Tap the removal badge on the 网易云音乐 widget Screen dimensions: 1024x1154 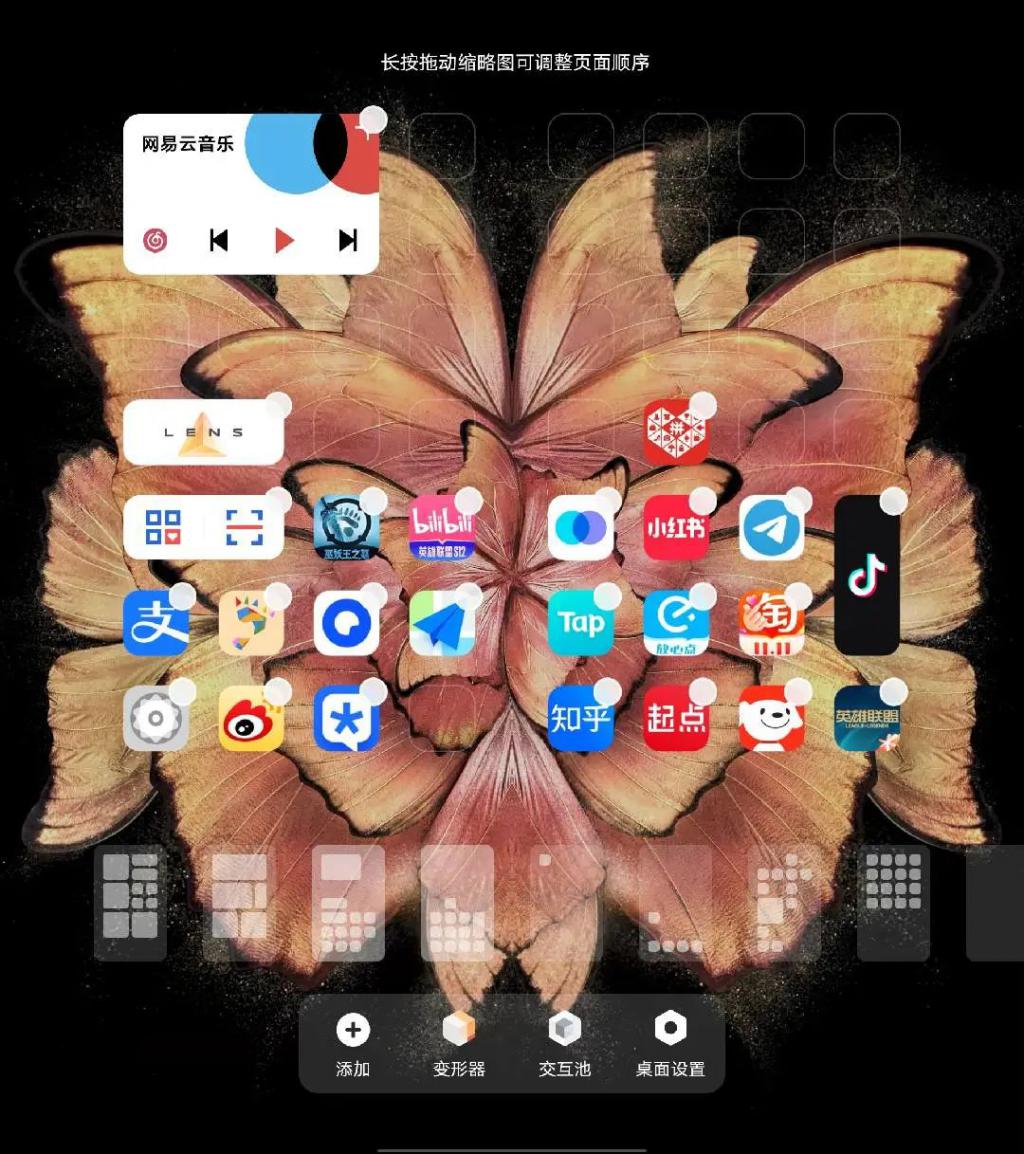pyautogui.click(x=371, y=119)
